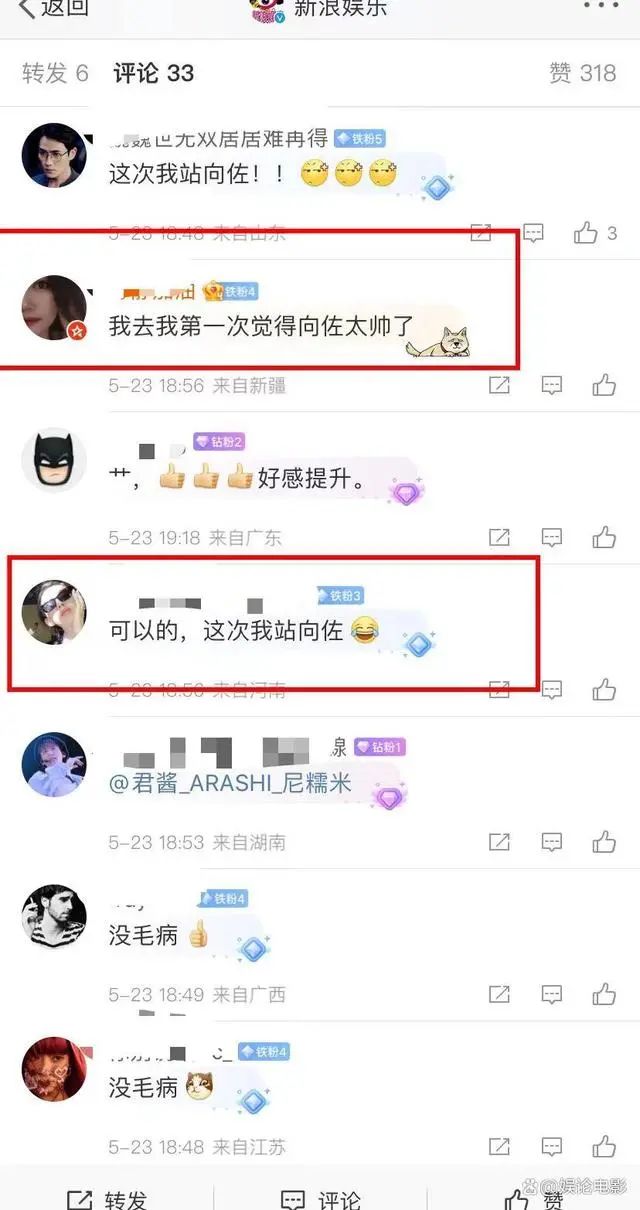Tap 评论 in the bottom bar
The width and height of the screenshot is (640, 1210).
321,1200
